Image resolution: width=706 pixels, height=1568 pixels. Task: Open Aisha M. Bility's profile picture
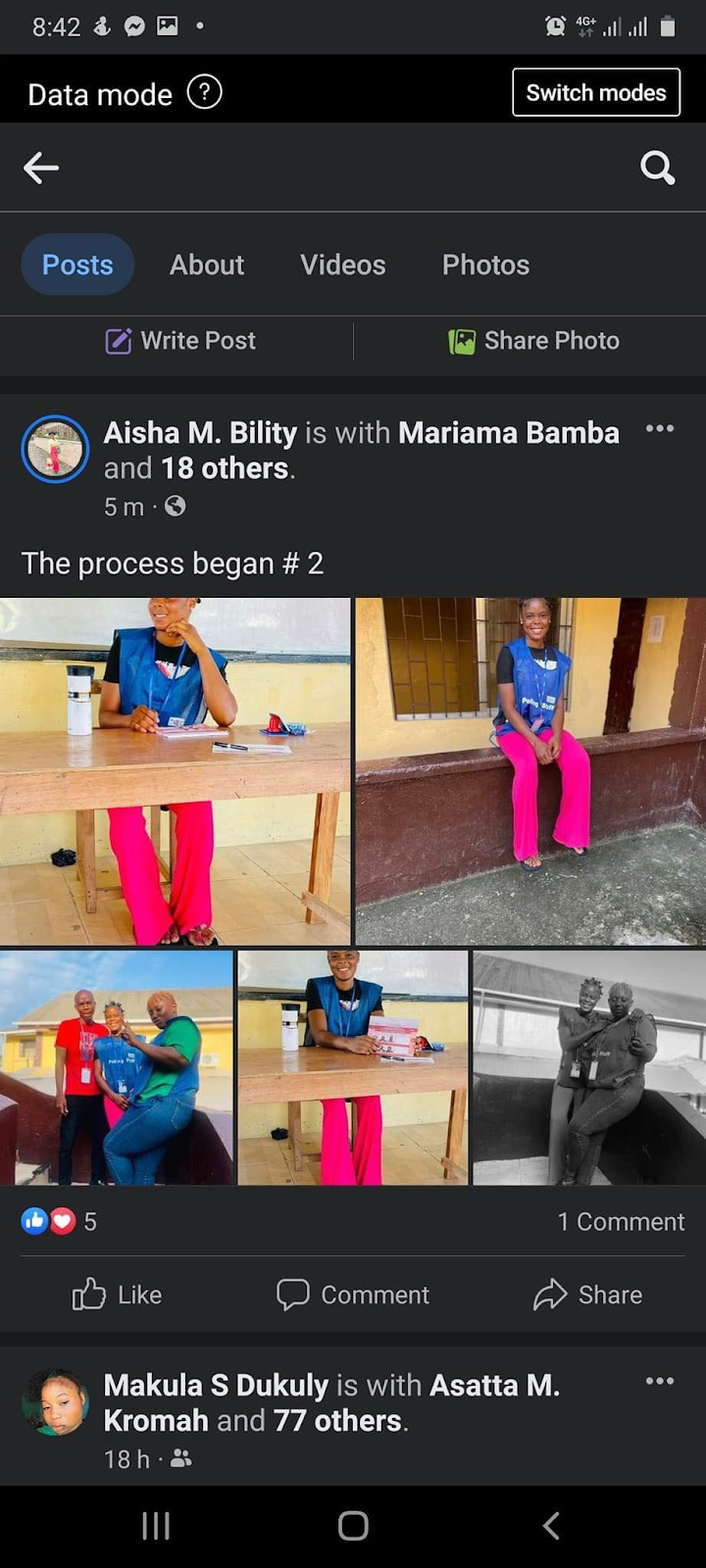(55, 450)
